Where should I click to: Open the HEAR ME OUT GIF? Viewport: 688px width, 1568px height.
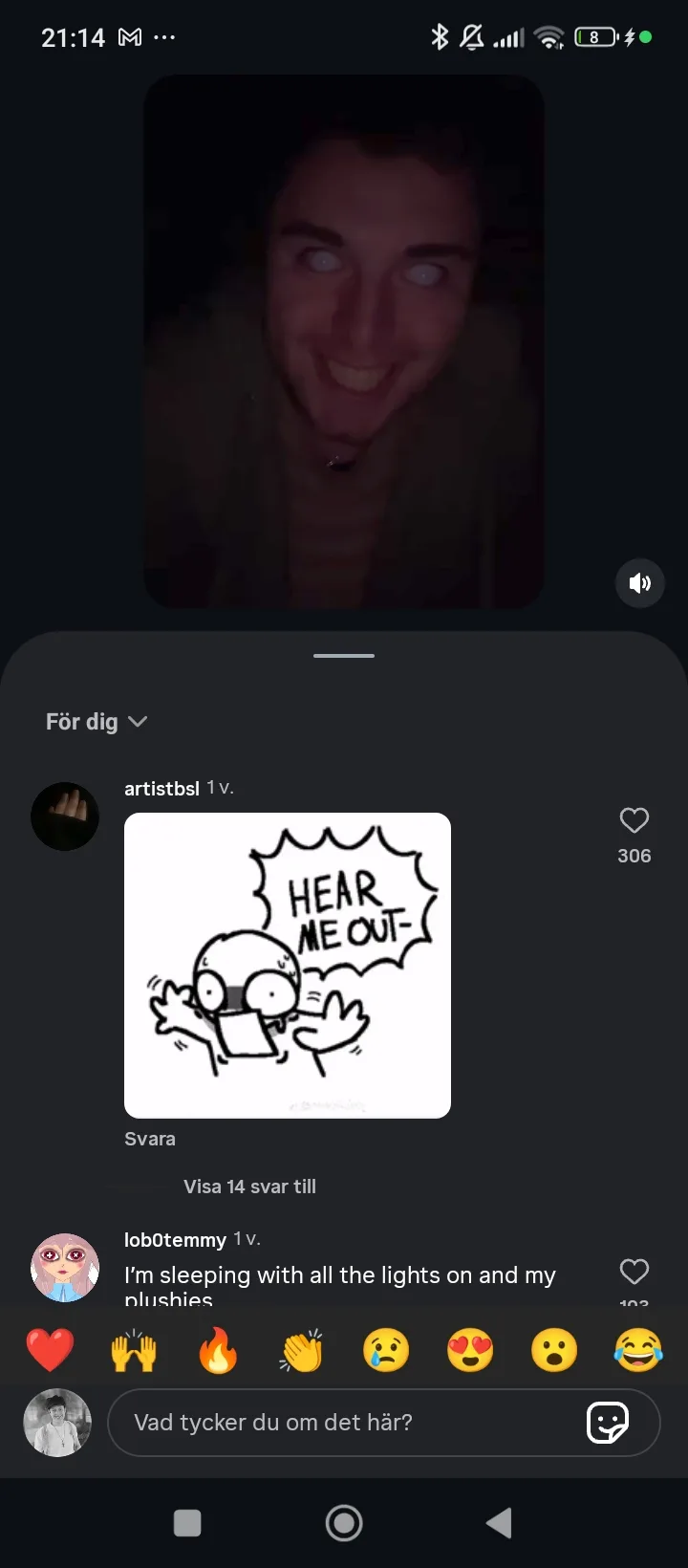[x=287, y=965]
